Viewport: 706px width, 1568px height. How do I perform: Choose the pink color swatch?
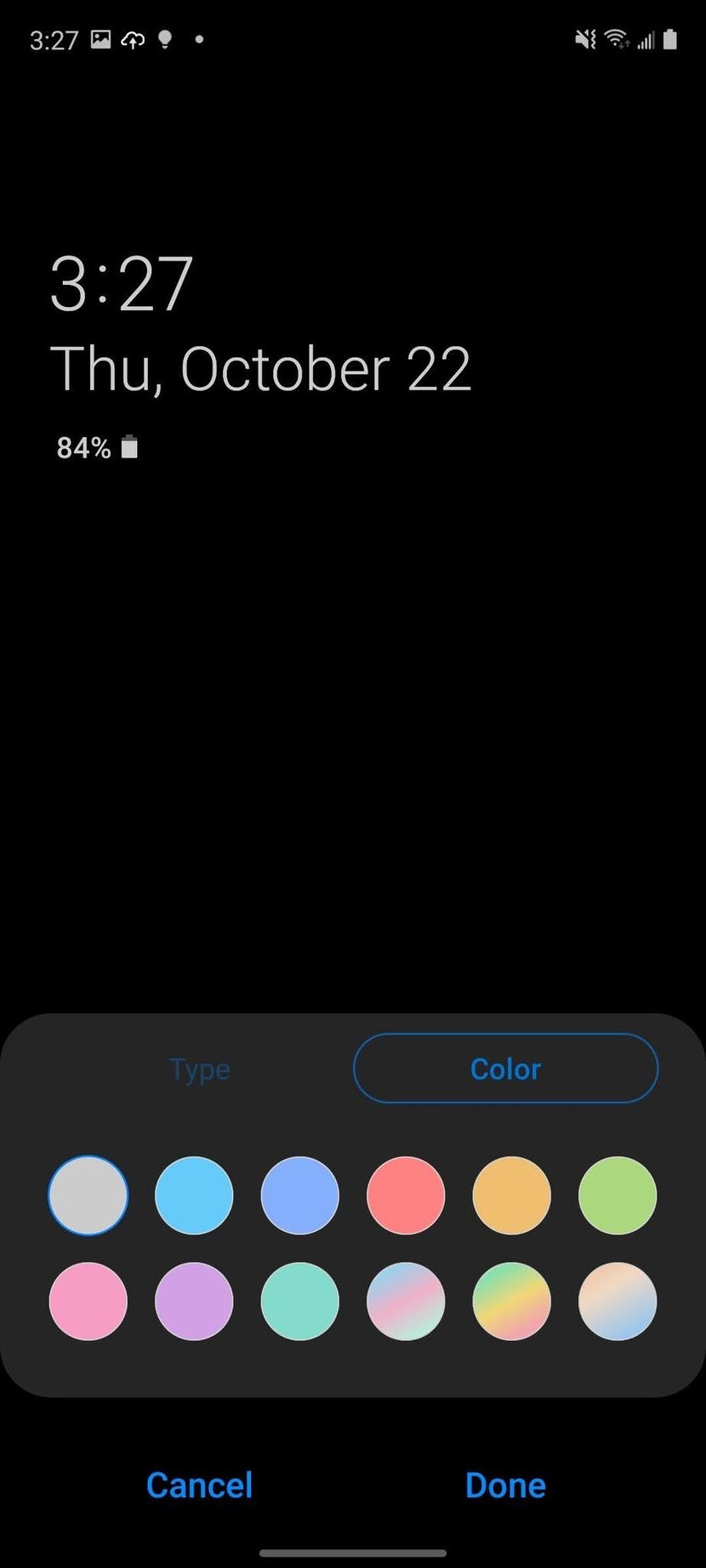click(88, 1302)
